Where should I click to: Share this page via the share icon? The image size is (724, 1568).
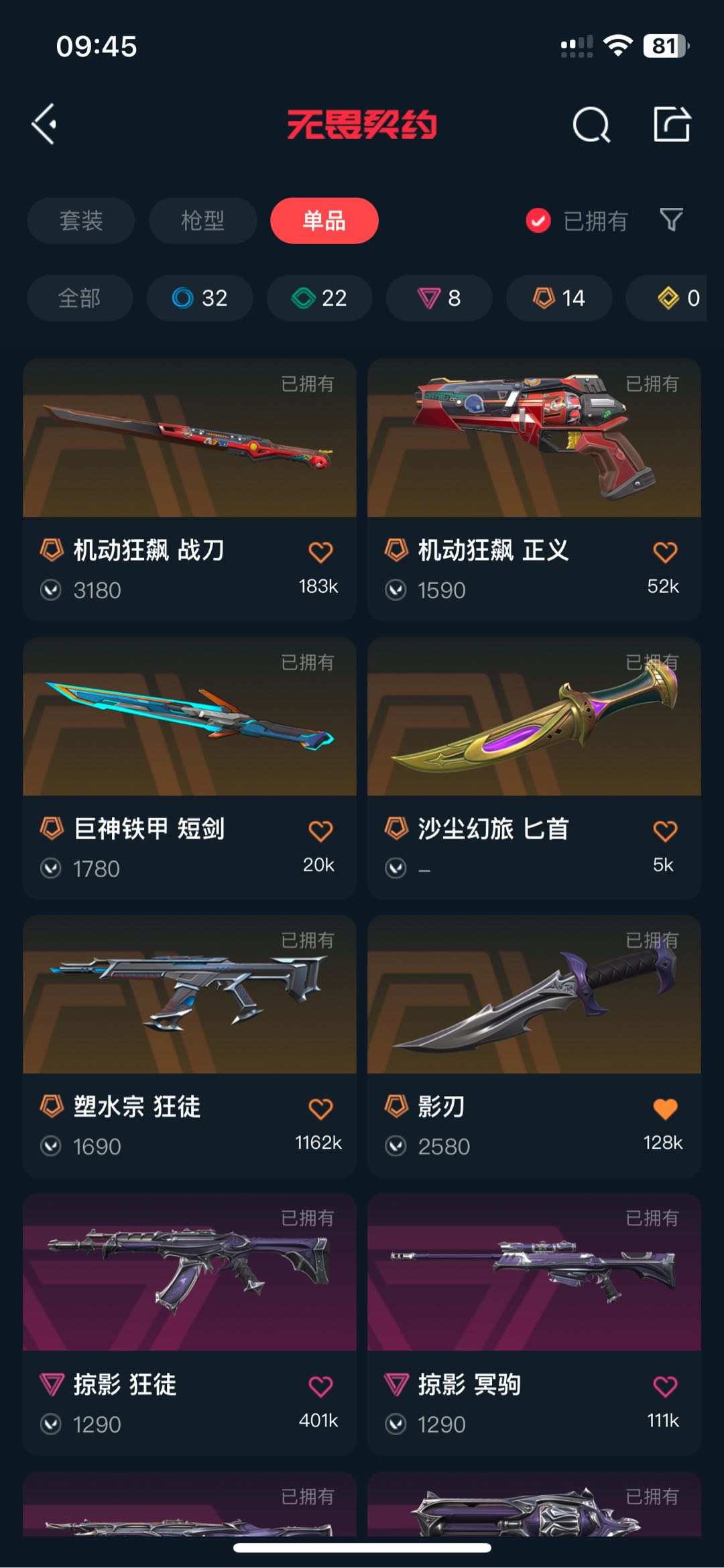(672, 125)
